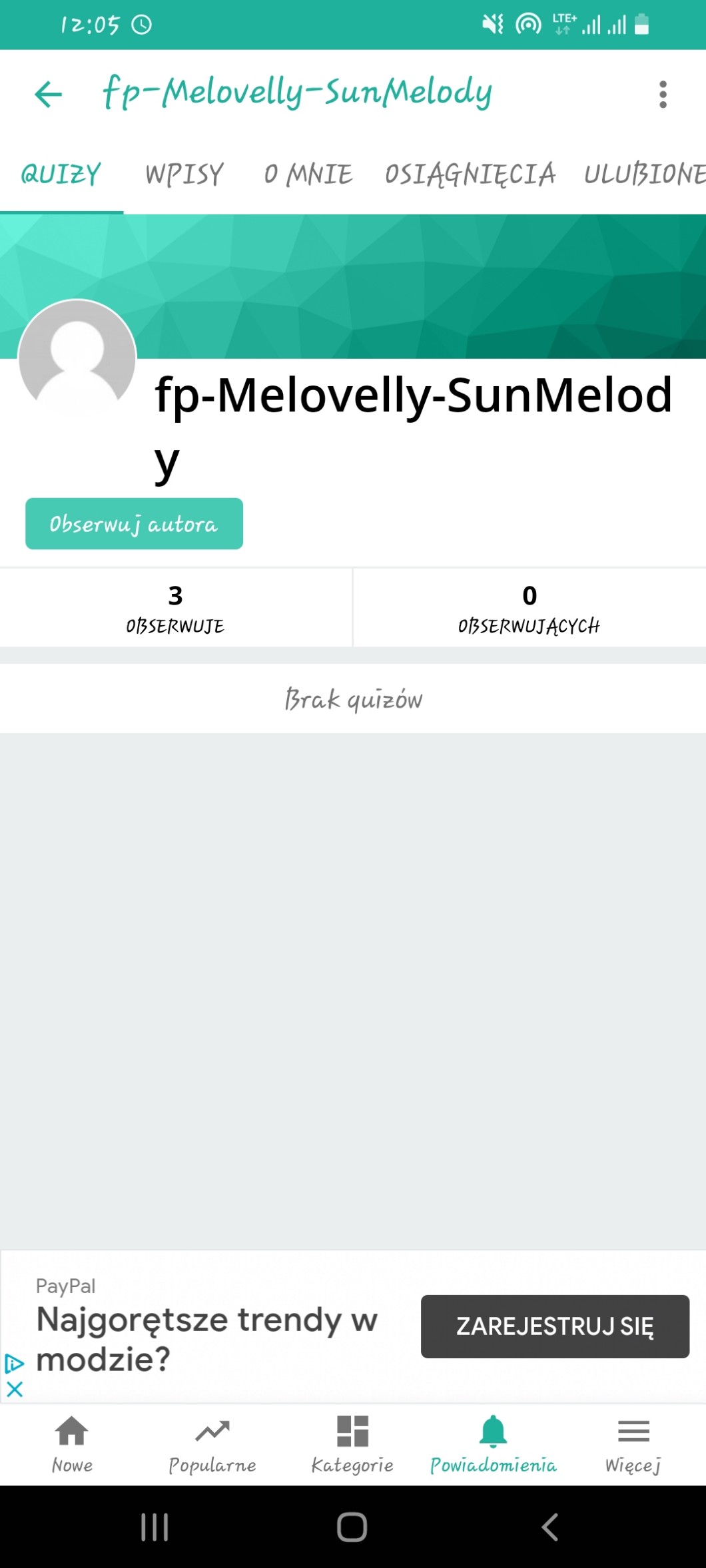The height and width of the screenshot is (1568, 706).
Task: Switch to the O mnie tab
Action: (x=308, y=174)
